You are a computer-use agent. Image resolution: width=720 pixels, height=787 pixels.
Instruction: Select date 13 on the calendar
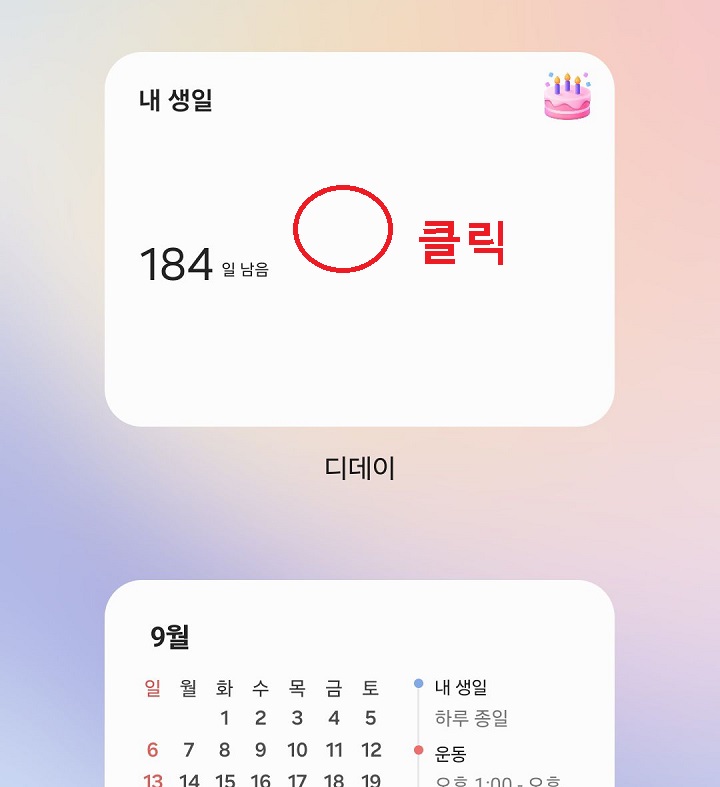pyautogui.click(x=151, y=779)
